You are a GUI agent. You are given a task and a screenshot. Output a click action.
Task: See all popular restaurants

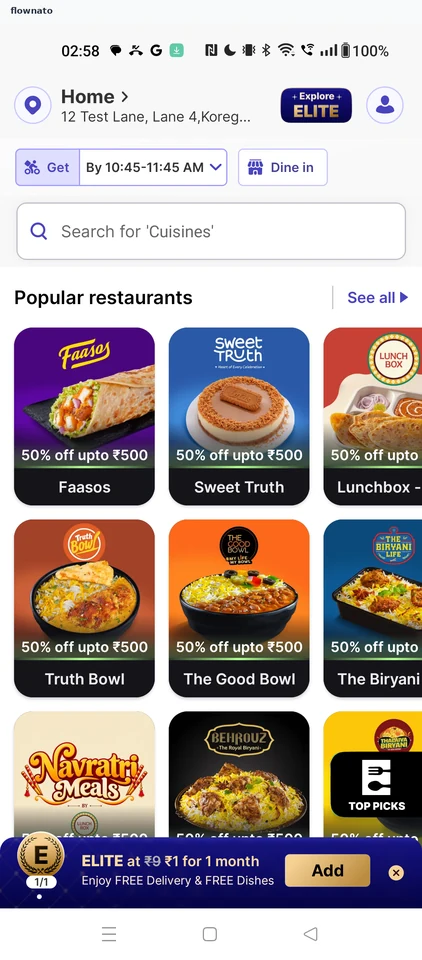click(x=377, y=298)
